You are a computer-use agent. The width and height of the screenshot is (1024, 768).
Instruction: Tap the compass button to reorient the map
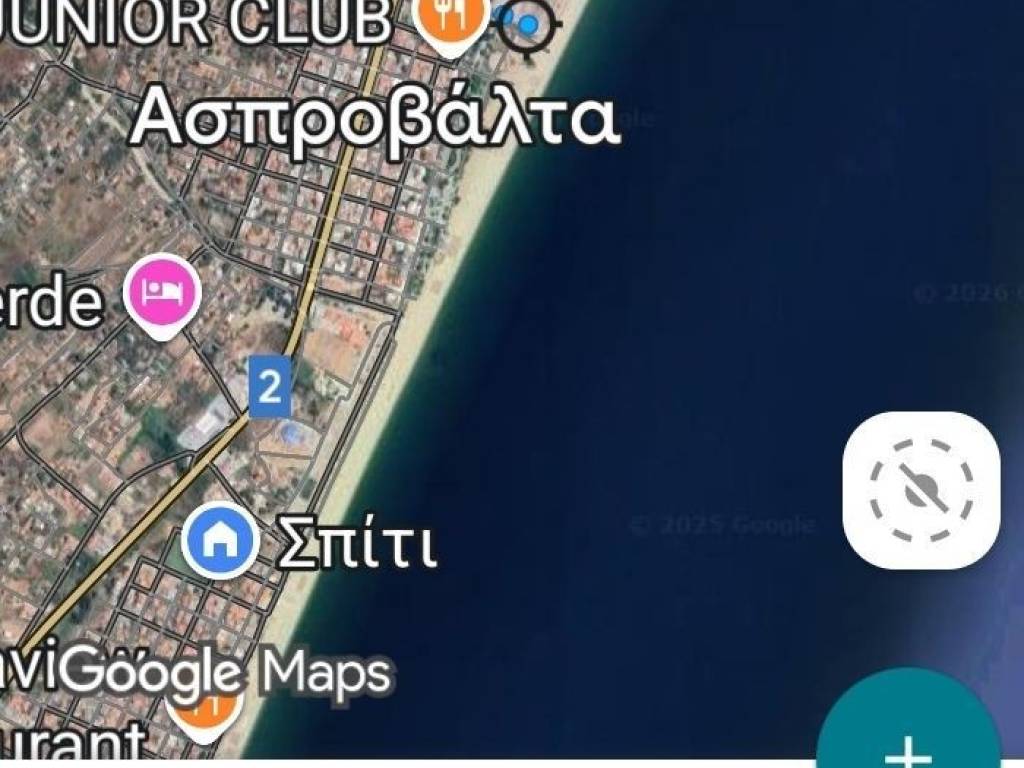coord(921,490)
